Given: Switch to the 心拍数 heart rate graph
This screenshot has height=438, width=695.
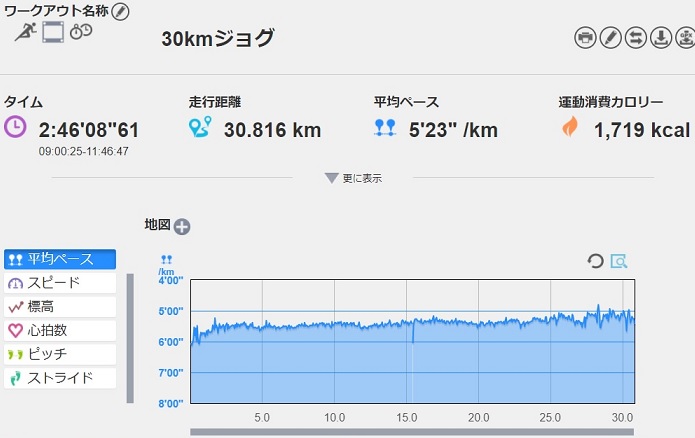Looking at the screenshot, I should (x=60, y=330).
